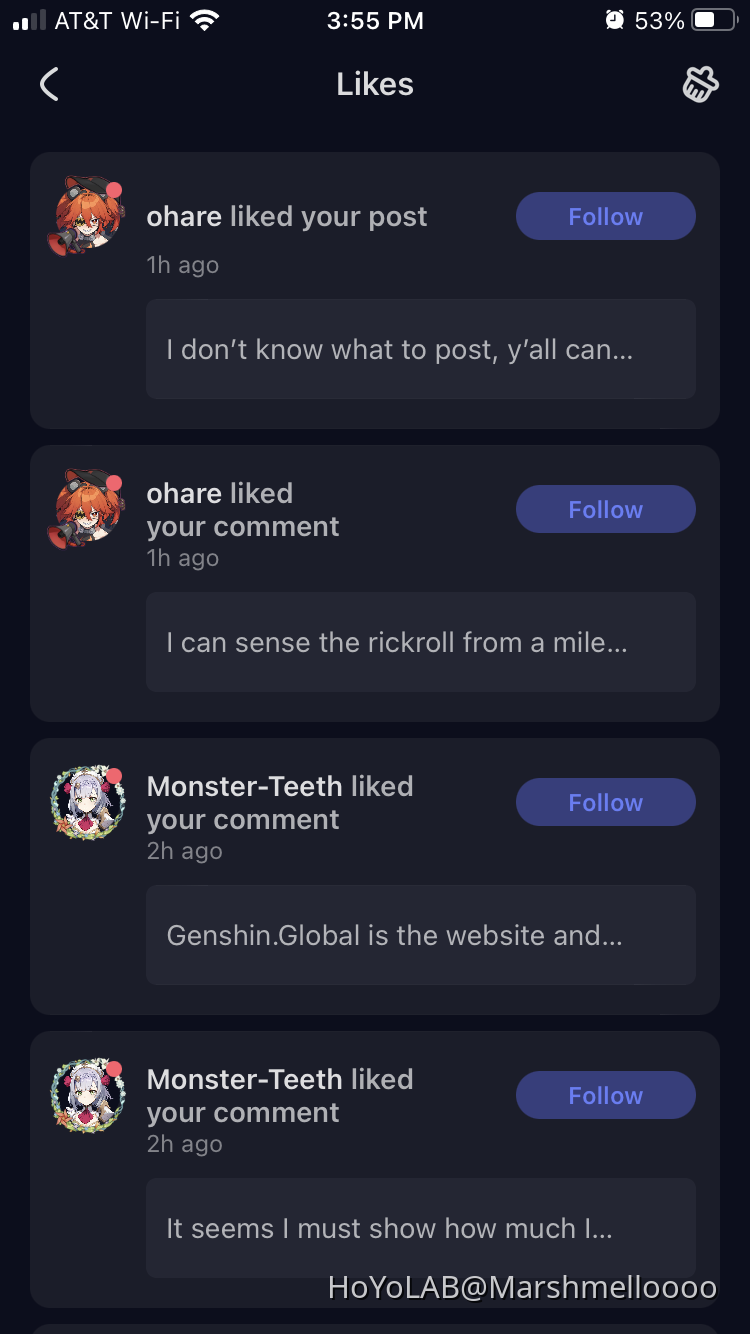
Task: View ohare's avatar on the liked post notification
Action: coord(87,216)
